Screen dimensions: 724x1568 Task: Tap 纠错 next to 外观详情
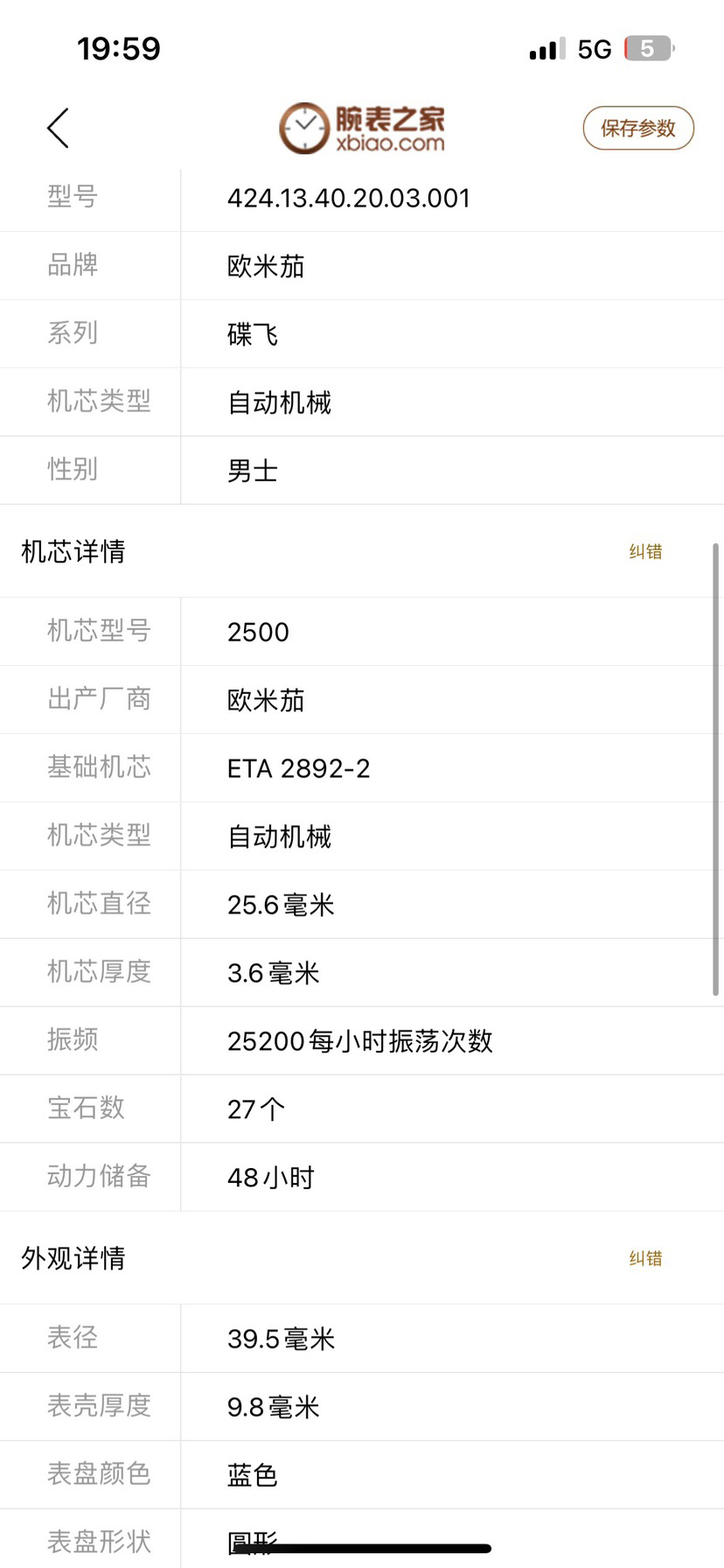[645, 1258]
